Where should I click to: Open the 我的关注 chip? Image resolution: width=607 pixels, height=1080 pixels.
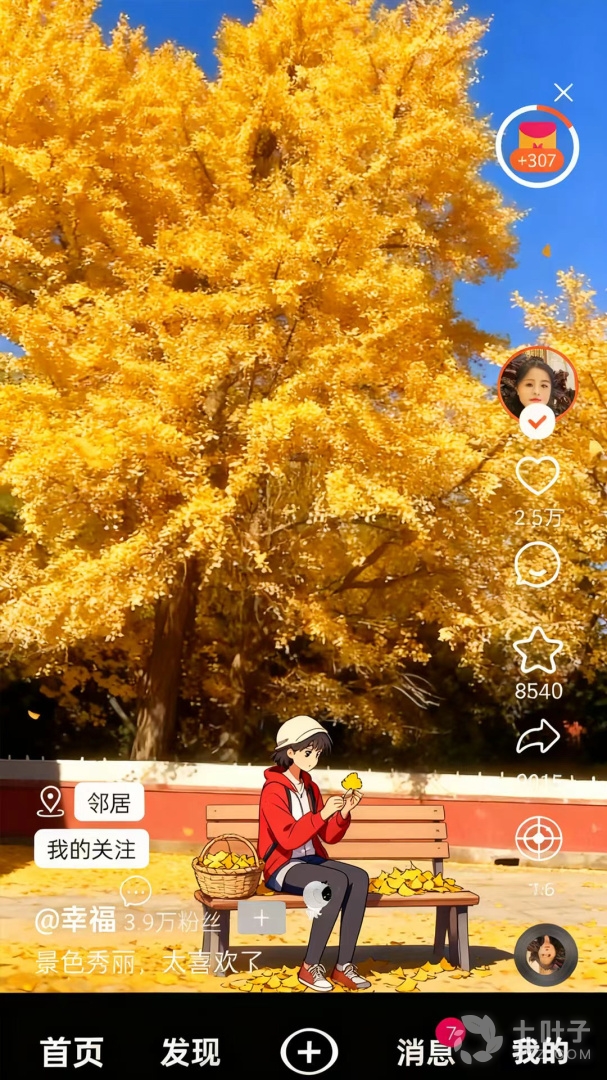tap(91, 849)
